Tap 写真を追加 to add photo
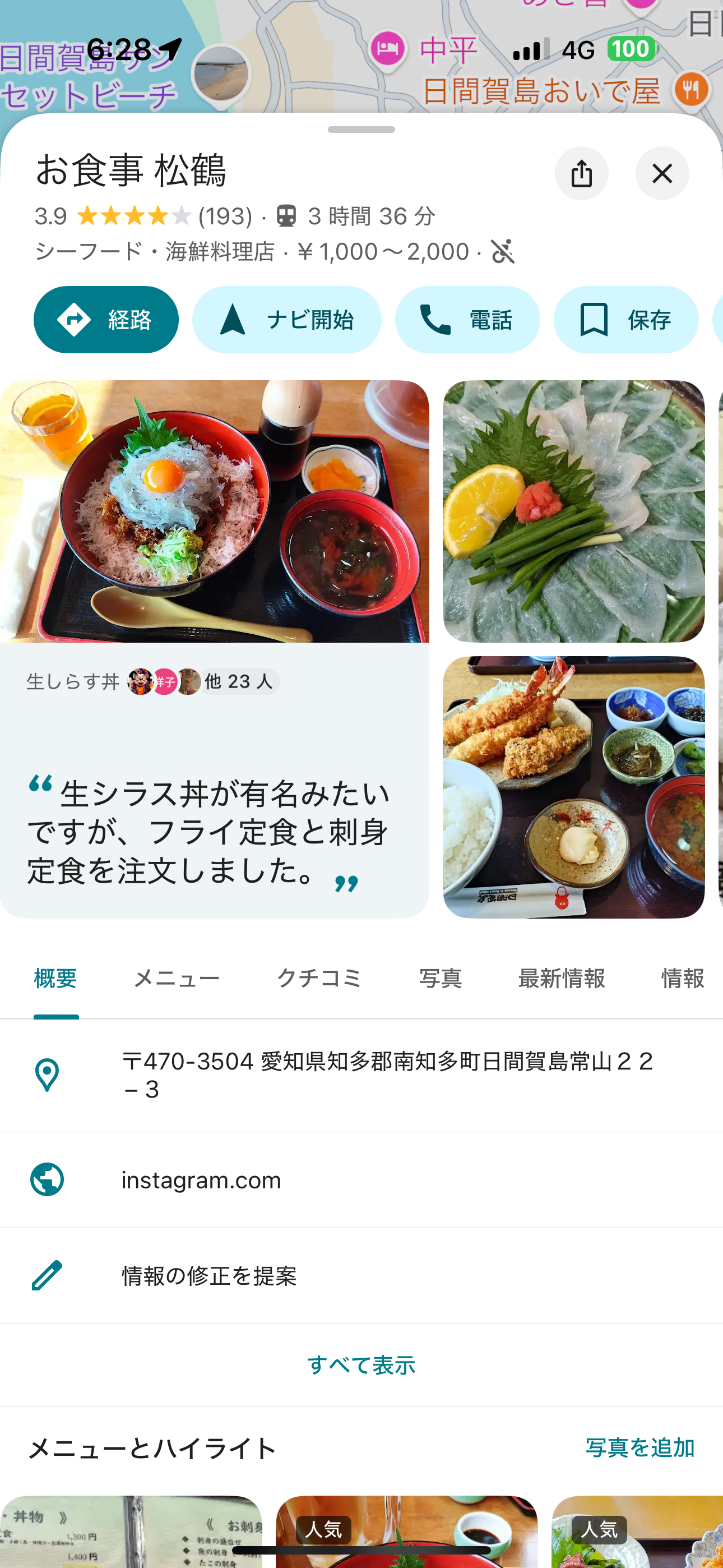Screen dimensions: 723x1568 point(639,1447)
